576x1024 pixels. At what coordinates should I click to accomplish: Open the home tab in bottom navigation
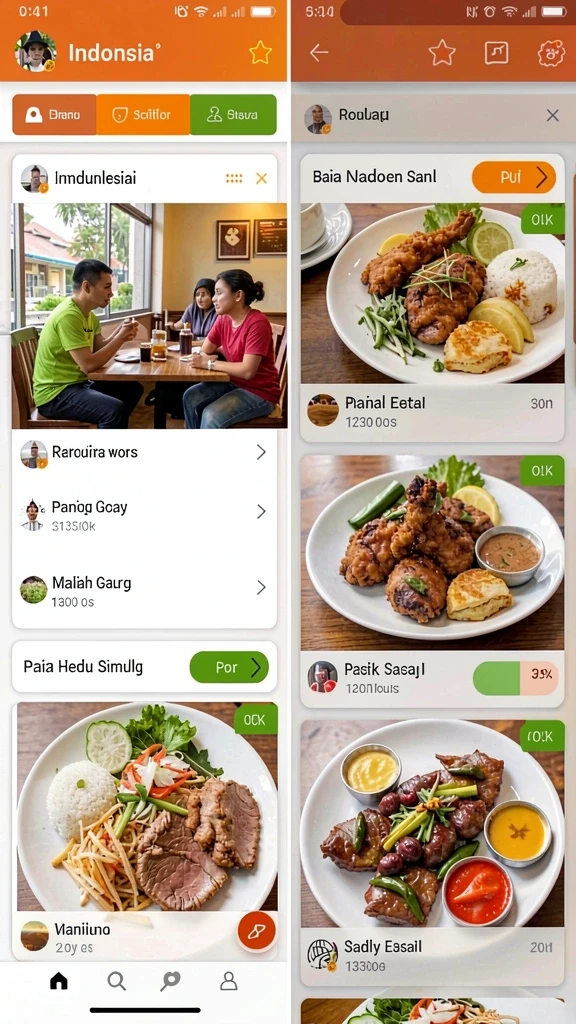coord(59,980)
